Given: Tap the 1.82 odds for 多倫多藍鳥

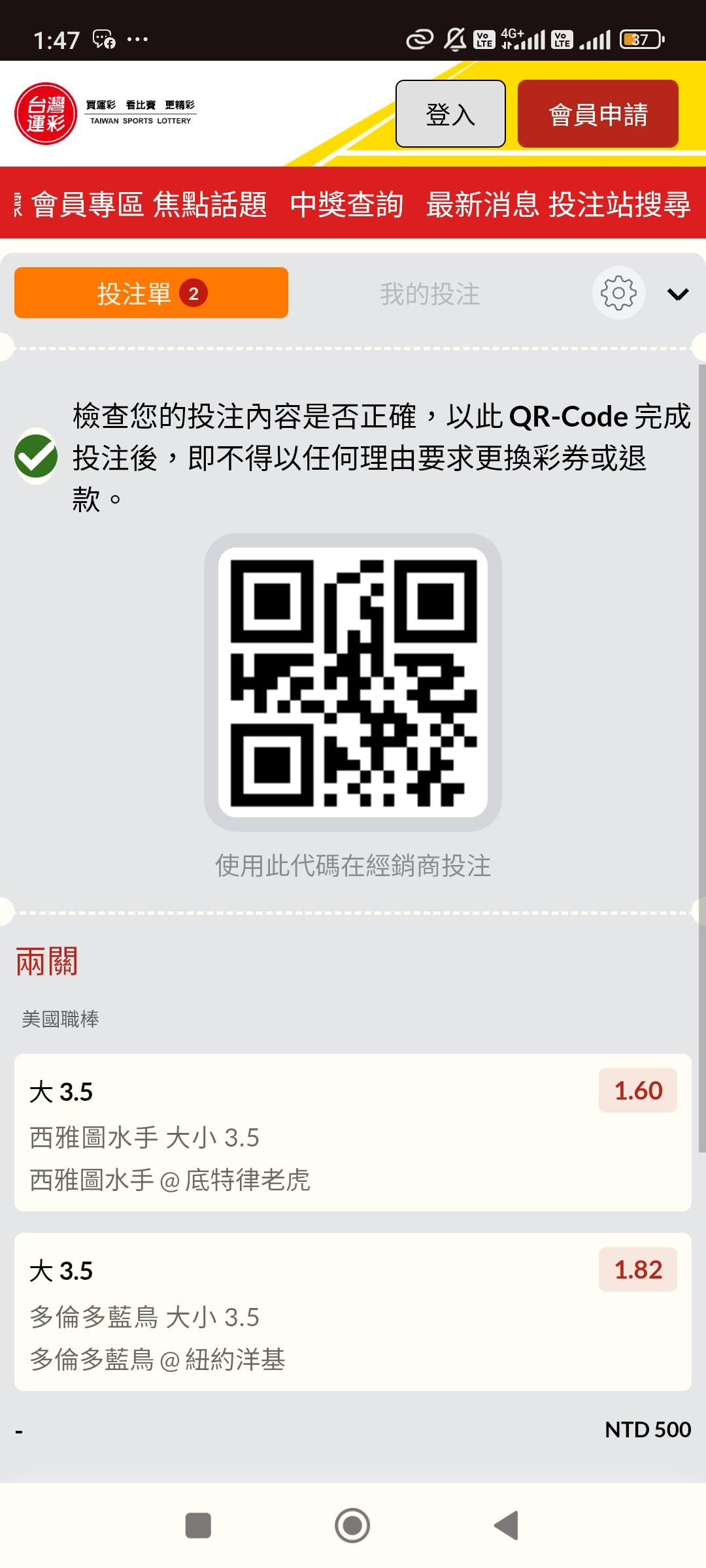Looking at the screenshot, I should (638, 1269).
